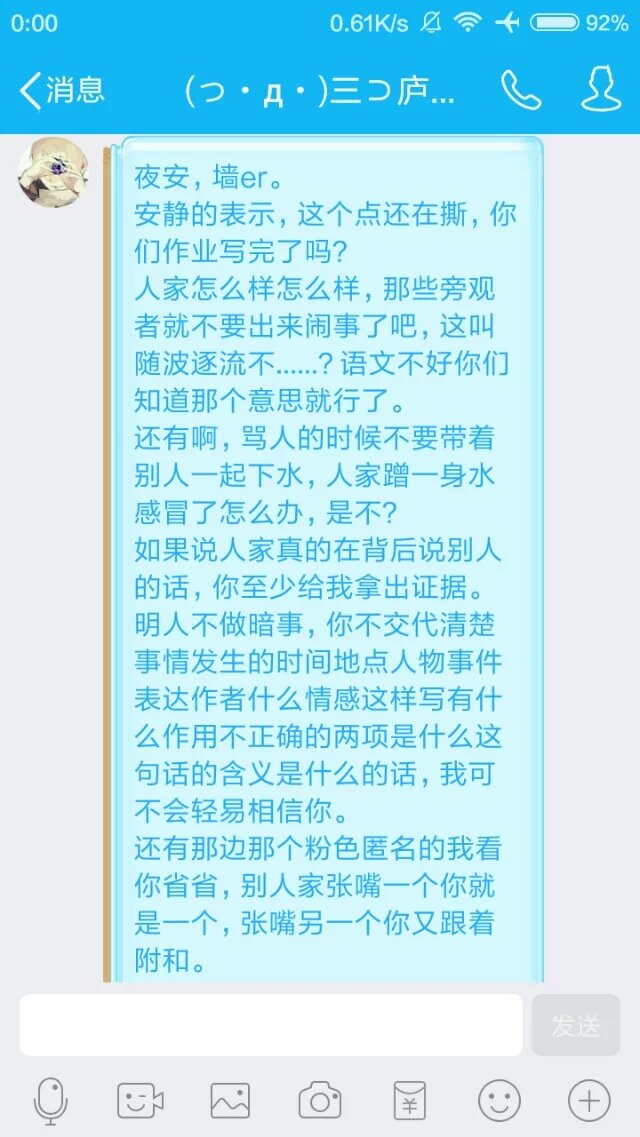Open the sender's avatar
640x1137 pixels.
click(x=54, y=171)
